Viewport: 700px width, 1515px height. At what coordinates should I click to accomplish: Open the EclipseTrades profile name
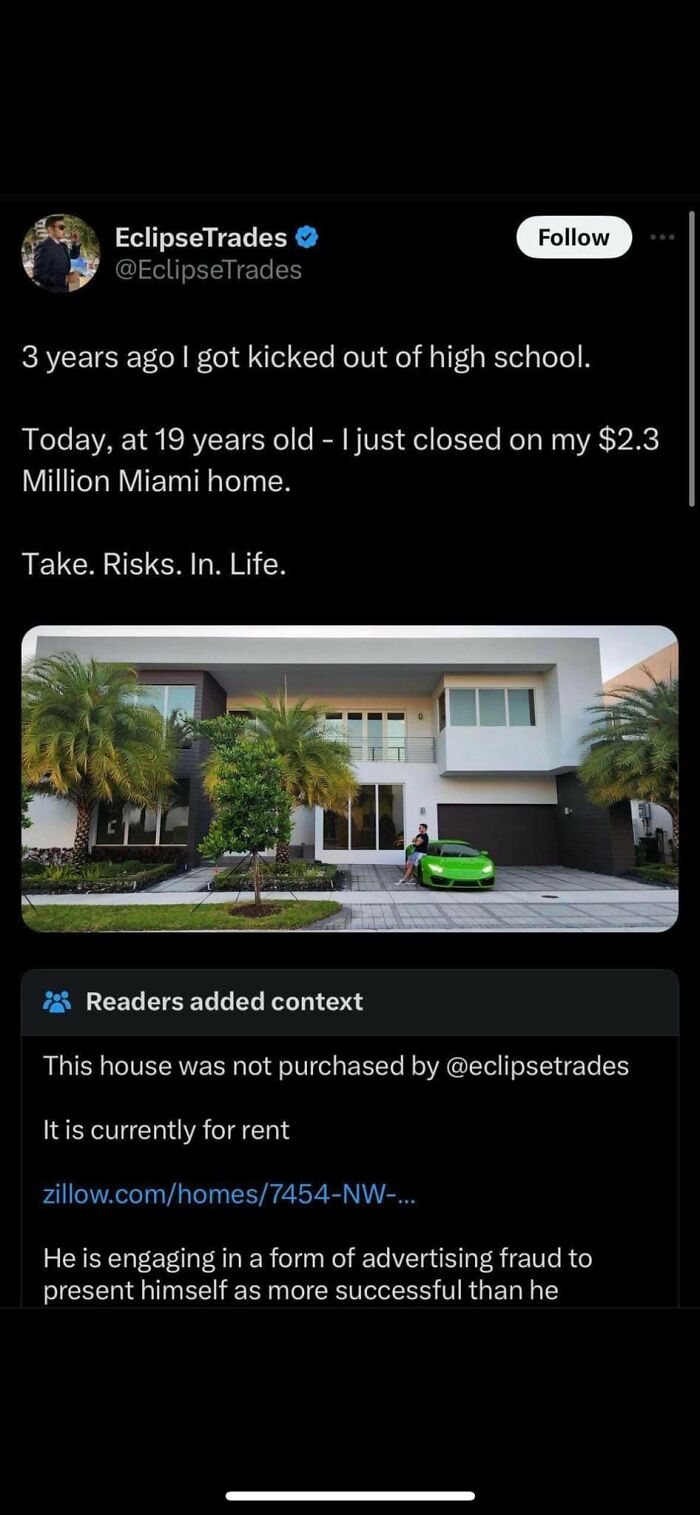[200, 238]
